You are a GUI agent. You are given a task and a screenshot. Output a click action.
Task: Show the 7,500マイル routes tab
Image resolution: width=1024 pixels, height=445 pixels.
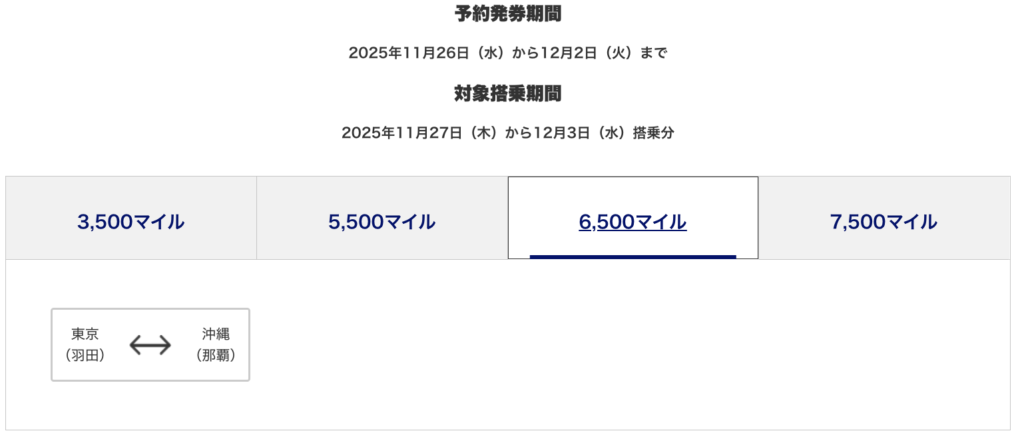pos(884,222)
